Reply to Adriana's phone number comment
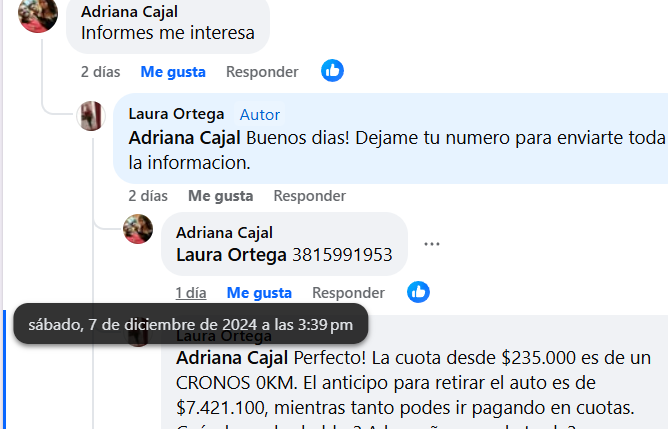This screenshot has width=668, height=429. coord(348,293)
